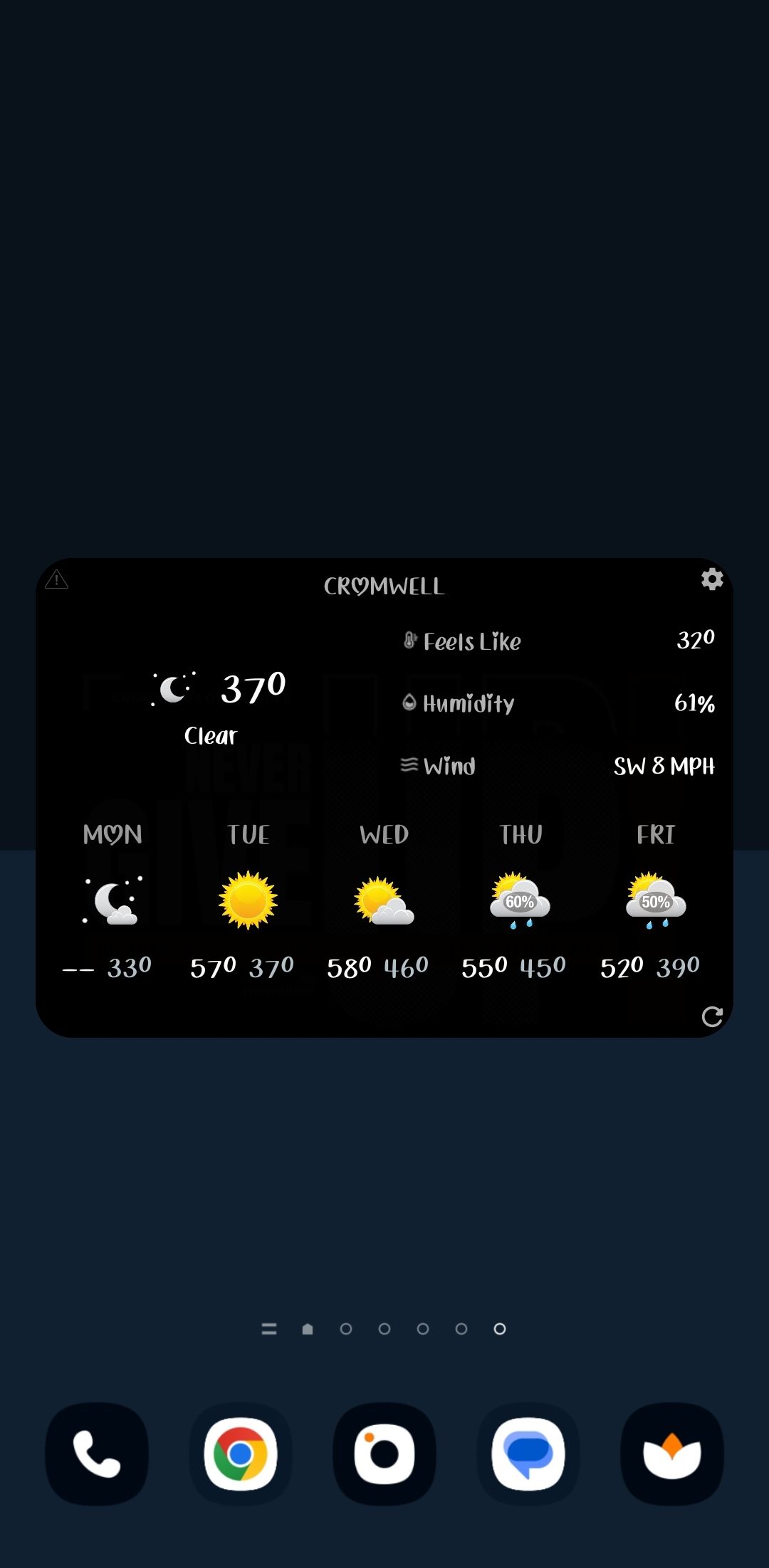Tap the CROMWELL location name
Screen dimensions: 769x1568
384,586
